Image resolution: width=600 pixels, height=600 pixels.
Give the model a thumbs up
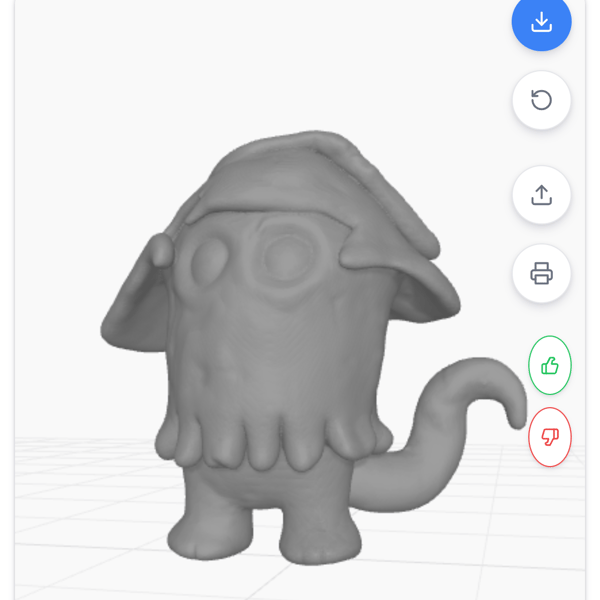coord(549,365)
